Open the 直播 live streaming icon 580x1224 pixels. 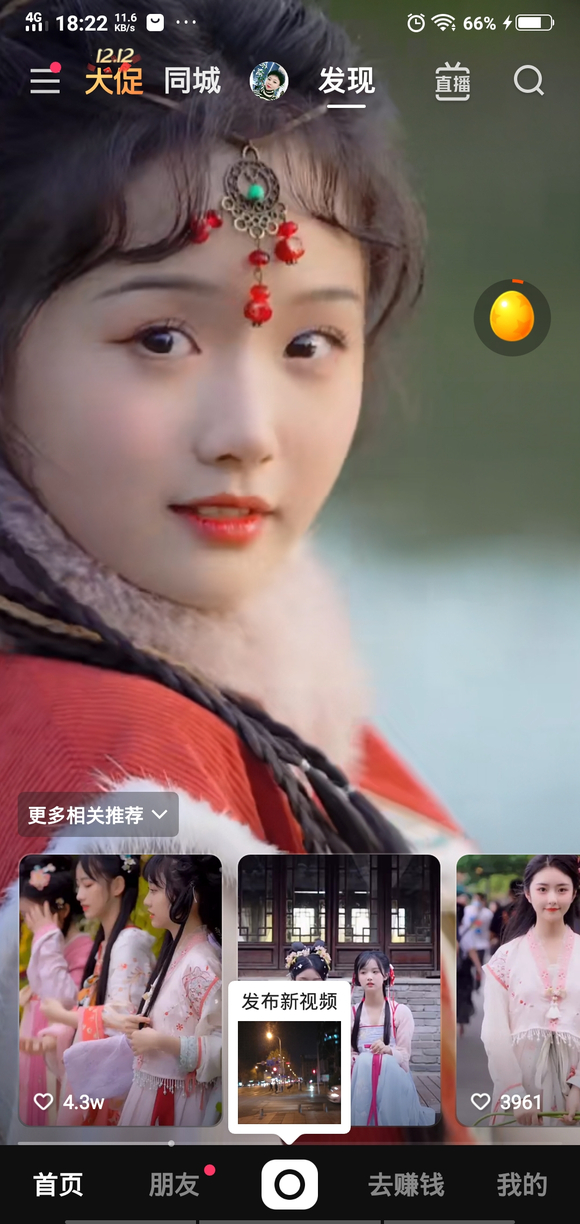tap(452, 81)
